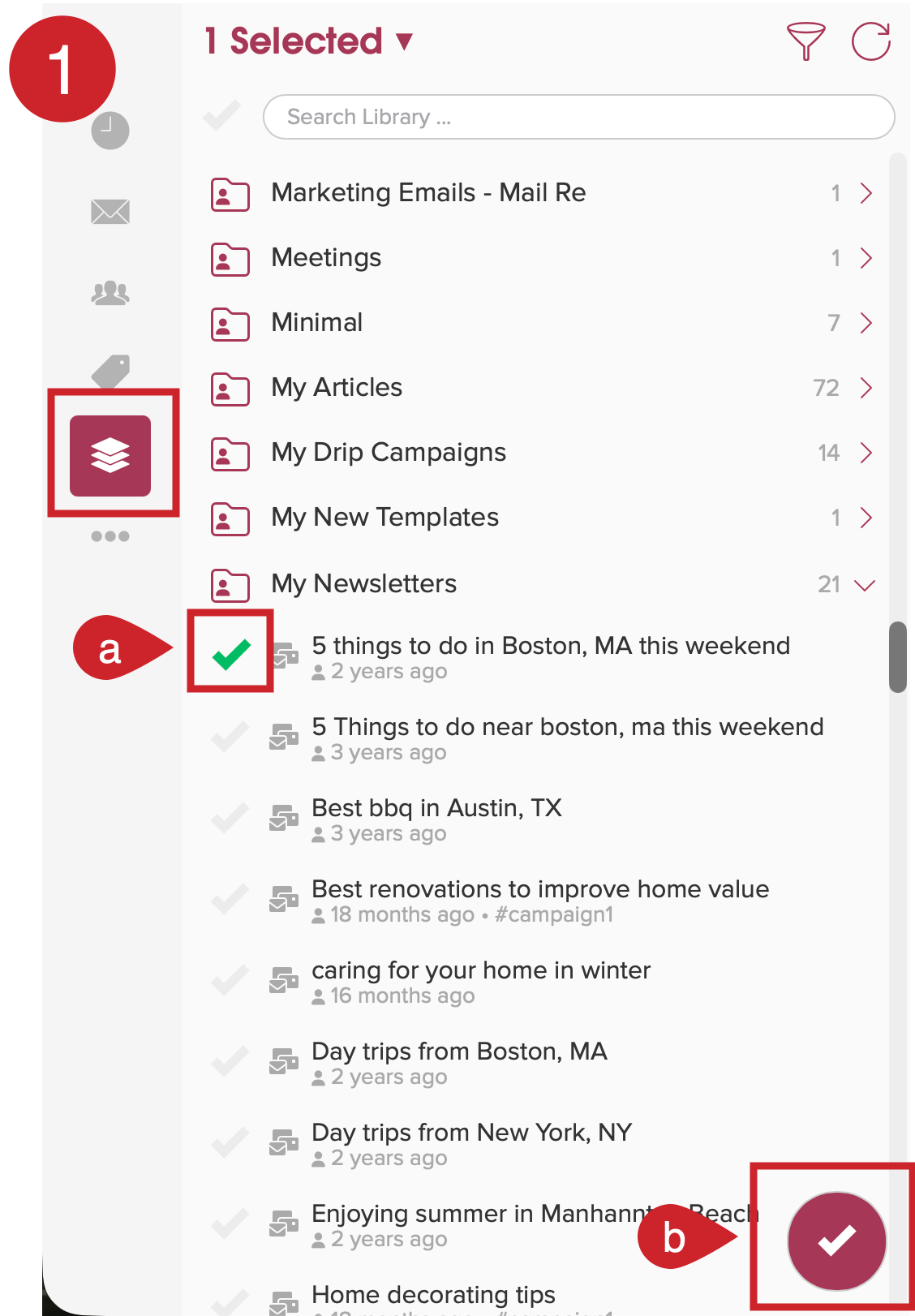This screenshot has width=915, height=1316.
Task: Open the contacts group section
Action: (x=110, y=292)
